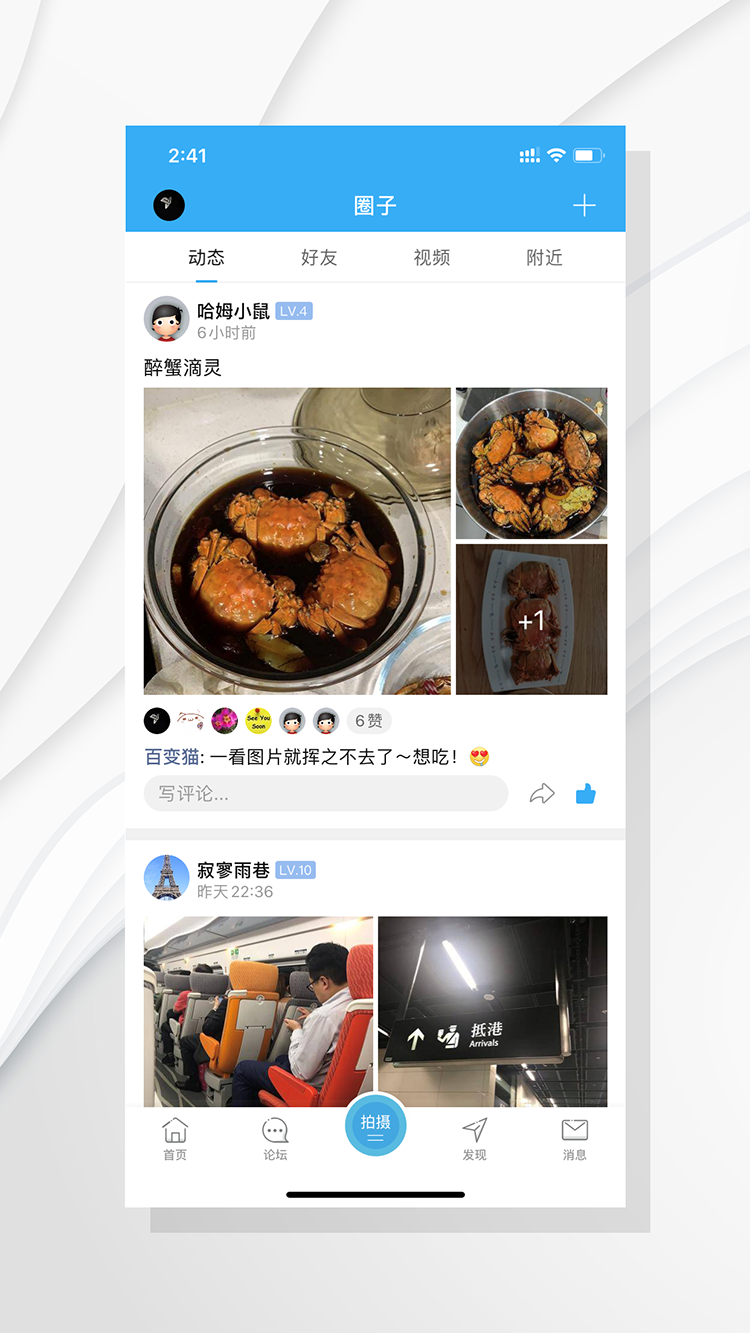Like the crab post with the thumbs-up
The width and height of the screenshot is (750, 1333).
point(586,793)
